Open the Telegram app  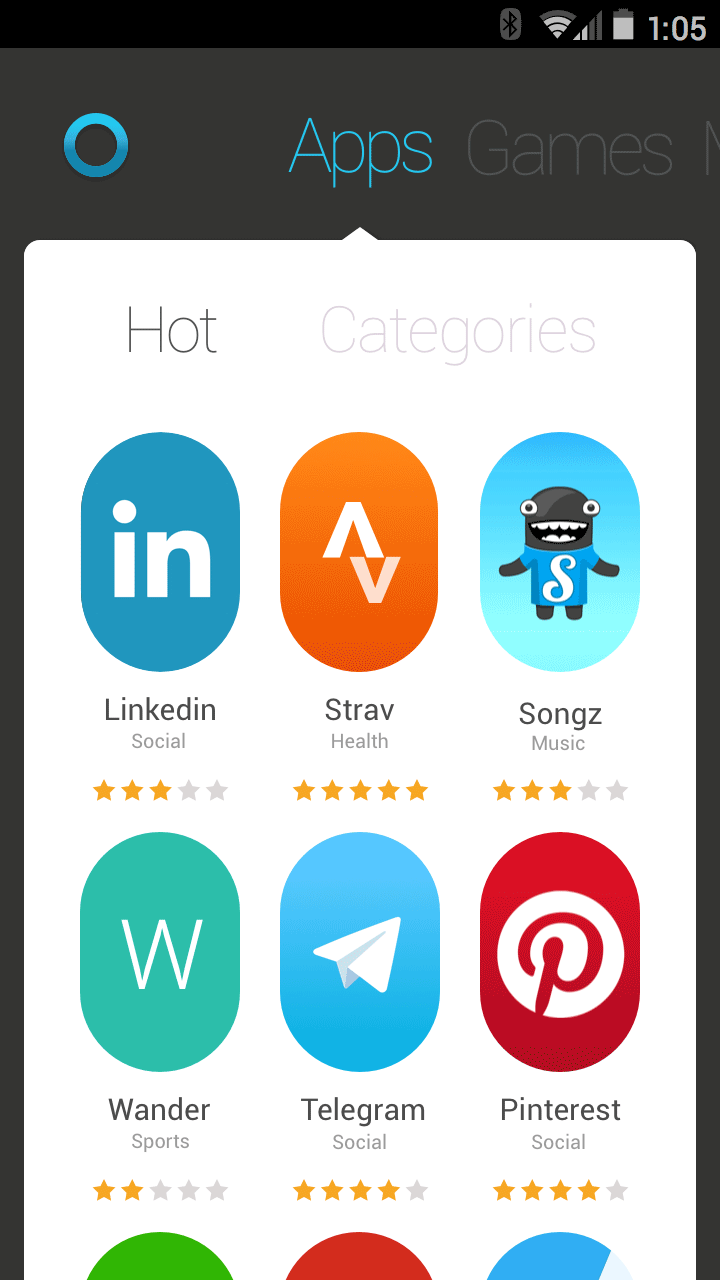(360, 952)
